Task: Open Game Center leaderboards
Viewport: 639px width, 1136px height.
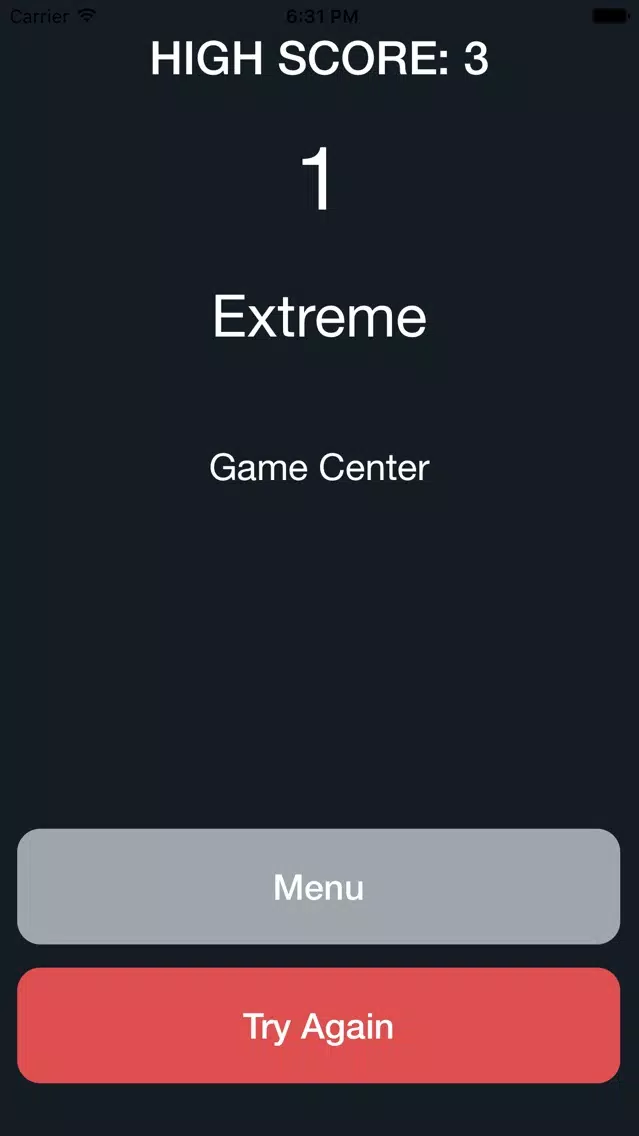Action: (x=319, y=468)
